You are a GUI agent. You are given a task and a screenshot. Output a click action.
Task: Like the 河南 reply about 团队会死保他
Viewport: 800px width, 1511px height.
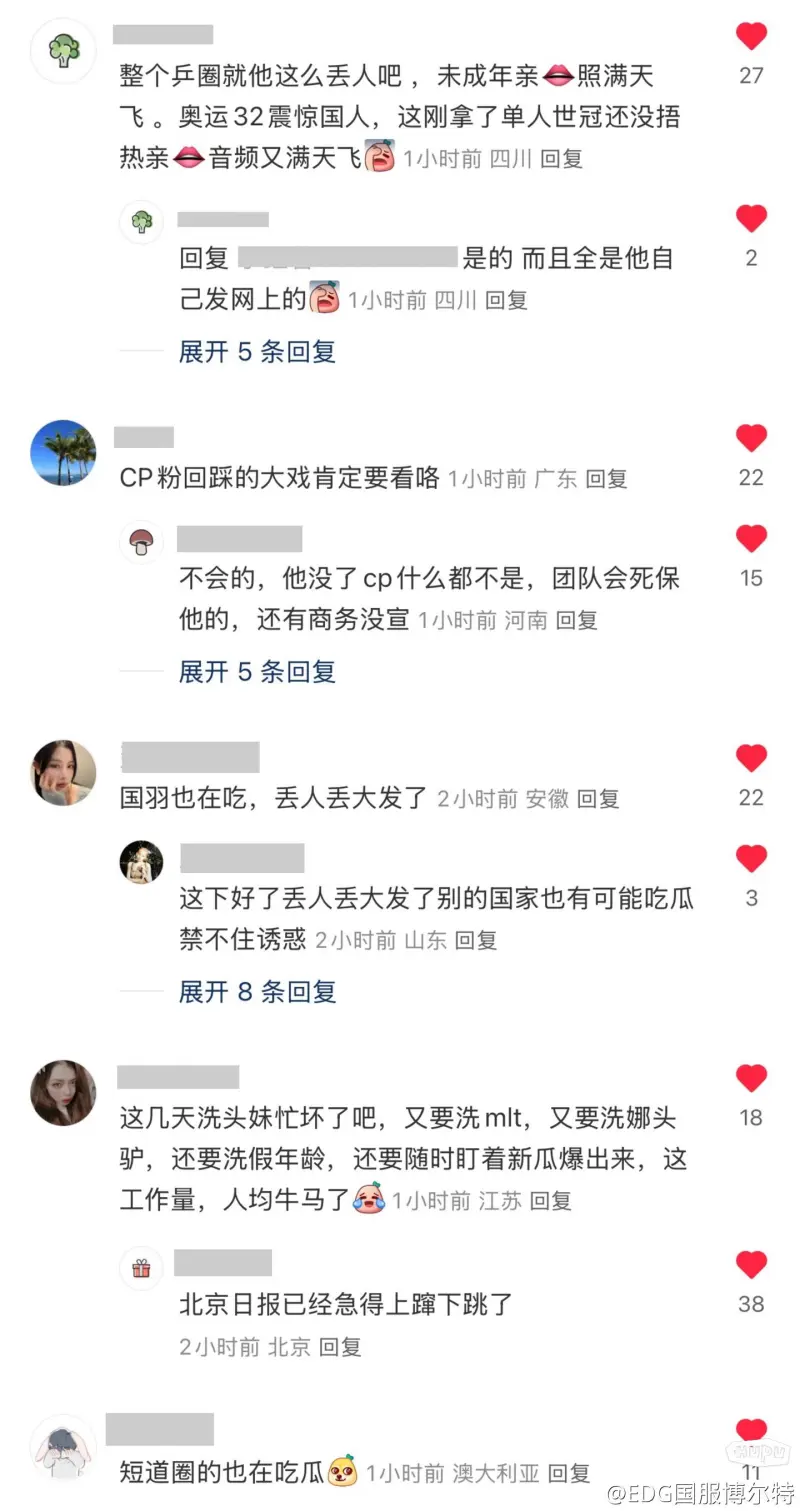[x=751, y=540]
